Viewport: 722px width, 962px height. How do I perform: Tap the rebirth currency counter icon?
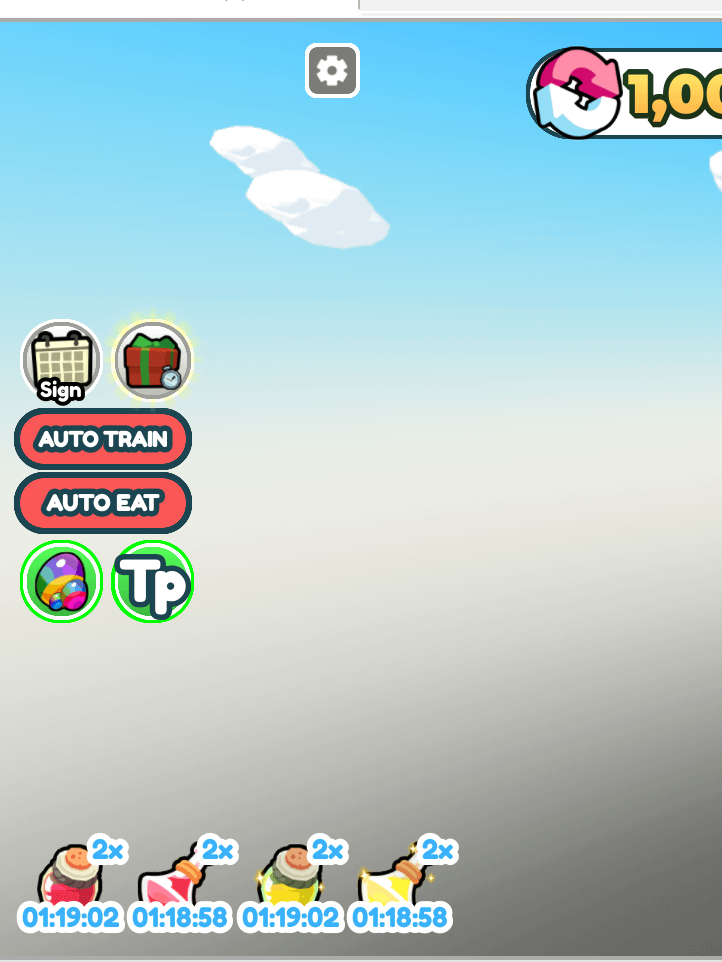[577, 93]
